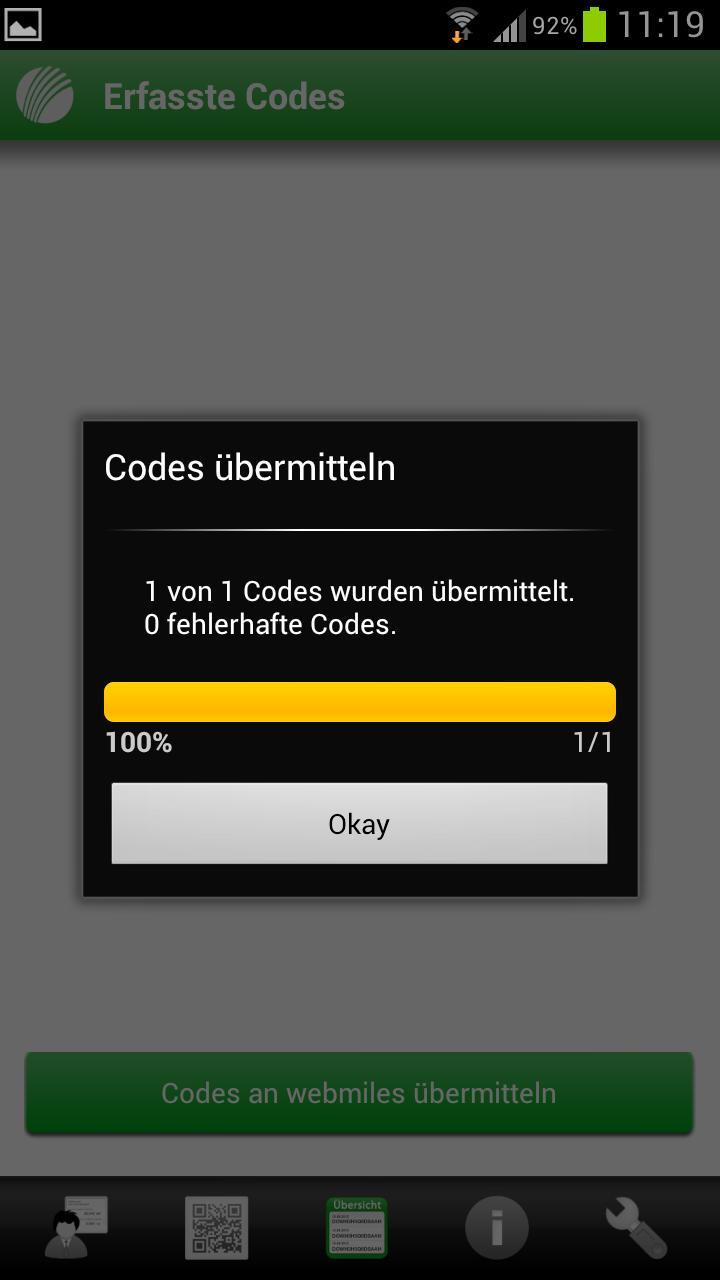
Task: Switch to the QR code scanner tab
Action: tap(216, 1227)
